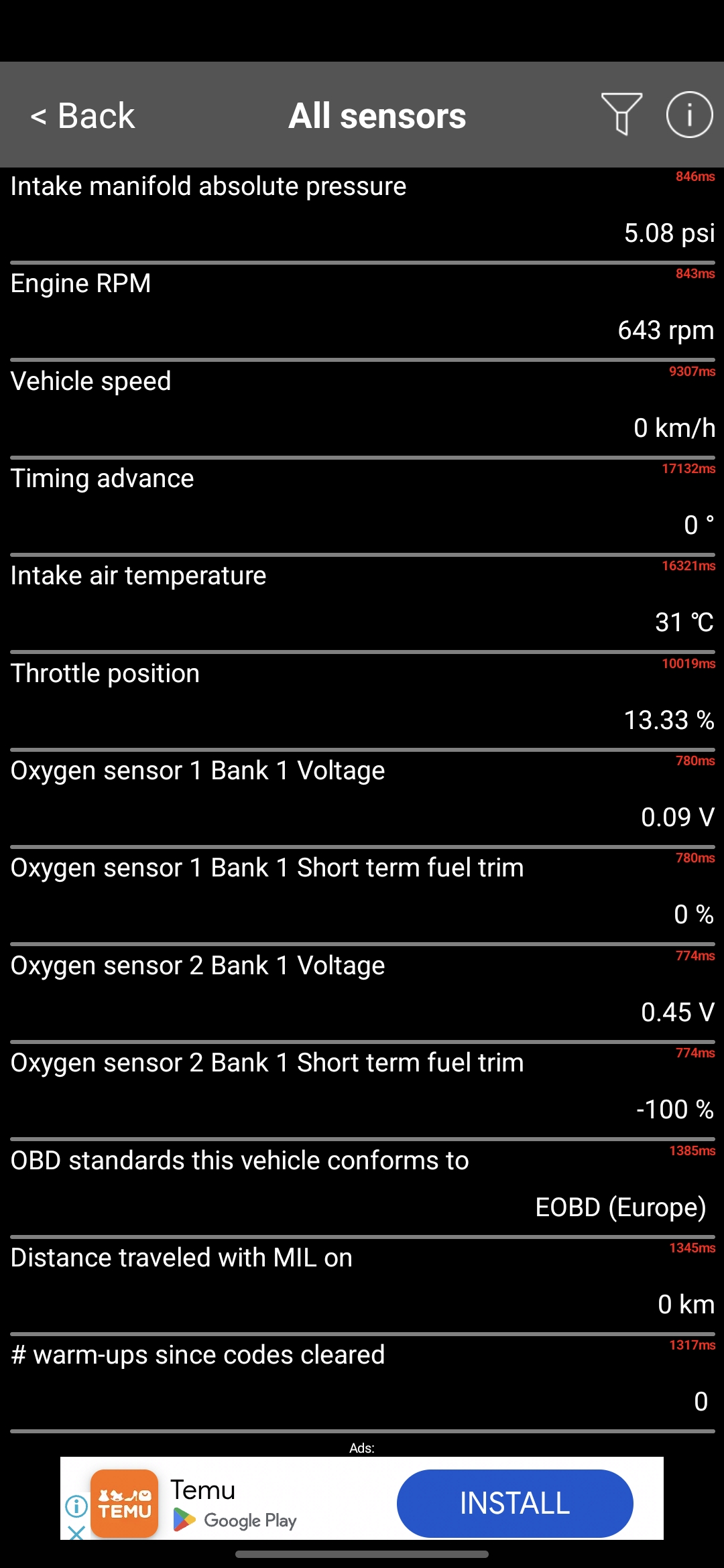
Task: Open the Engine RPM sensor row
Action: (x=362, y=308)
